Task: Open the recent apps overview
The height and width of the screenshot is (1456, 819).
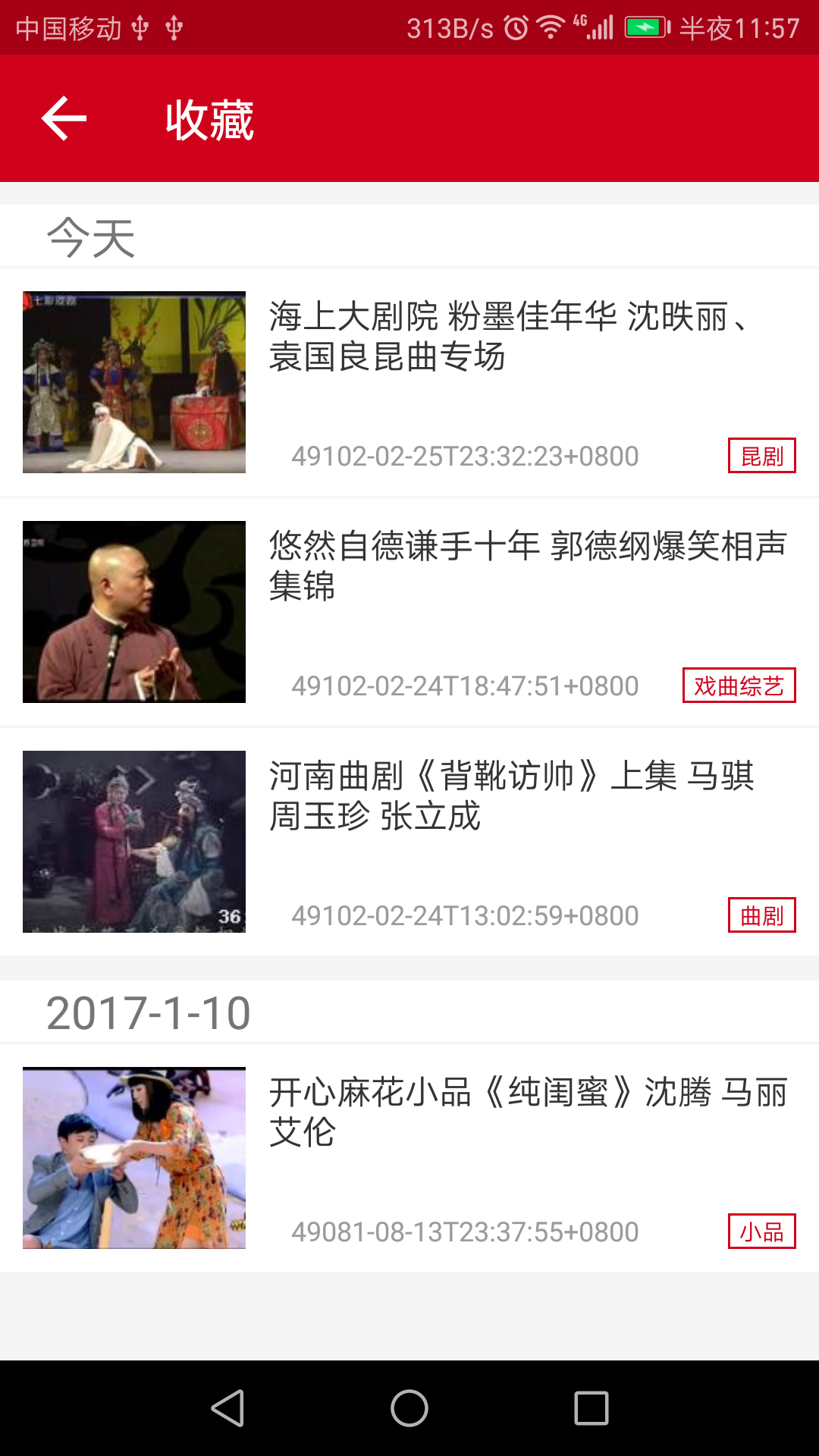Action: 591,1408
